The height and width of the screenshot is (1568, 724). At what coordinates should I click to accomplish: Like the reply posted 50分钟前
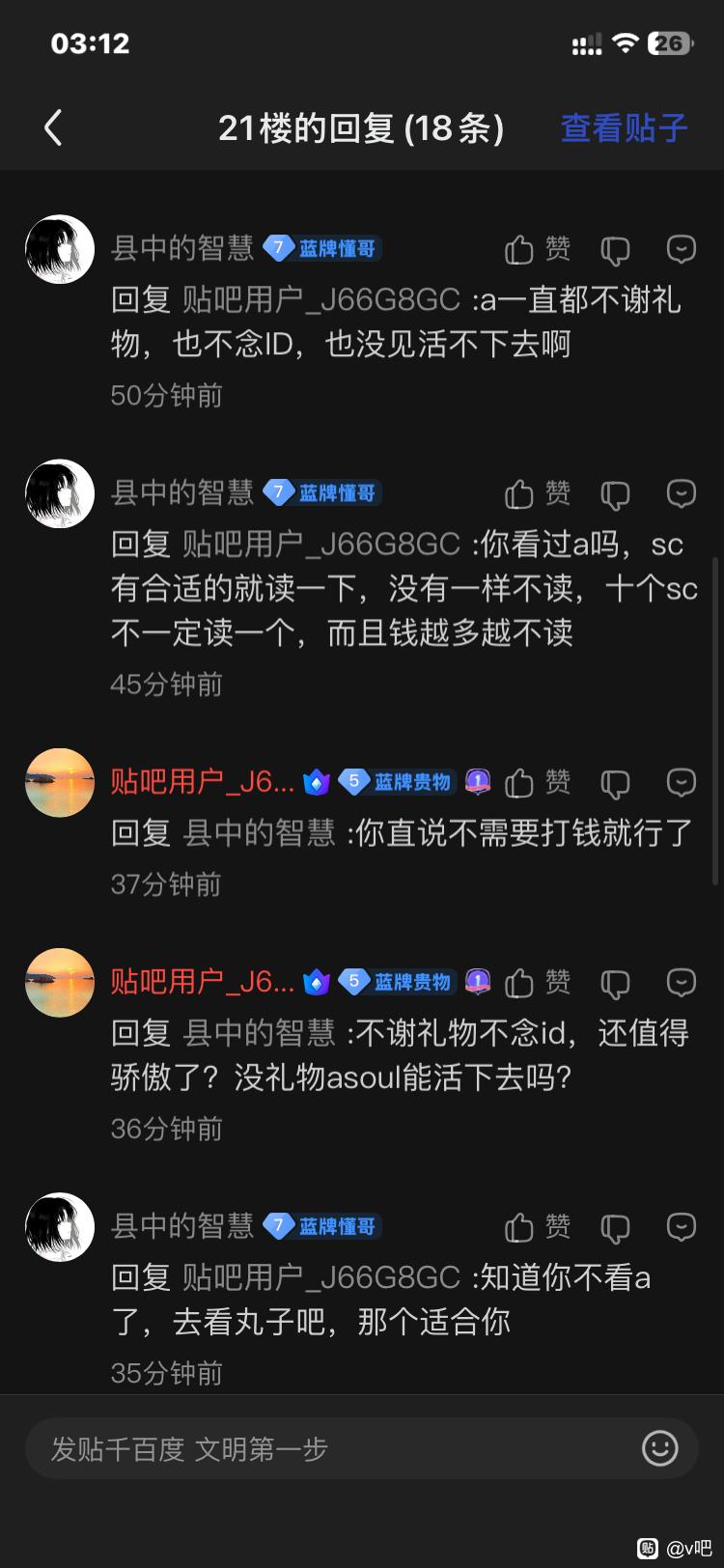537,249
